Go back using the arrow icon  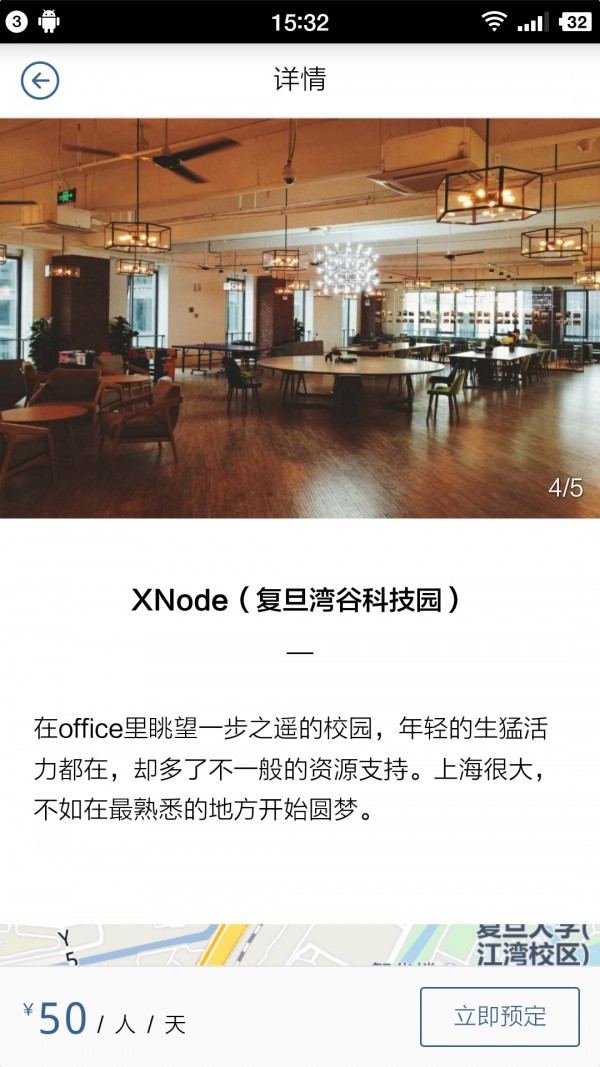coord(40,80)
